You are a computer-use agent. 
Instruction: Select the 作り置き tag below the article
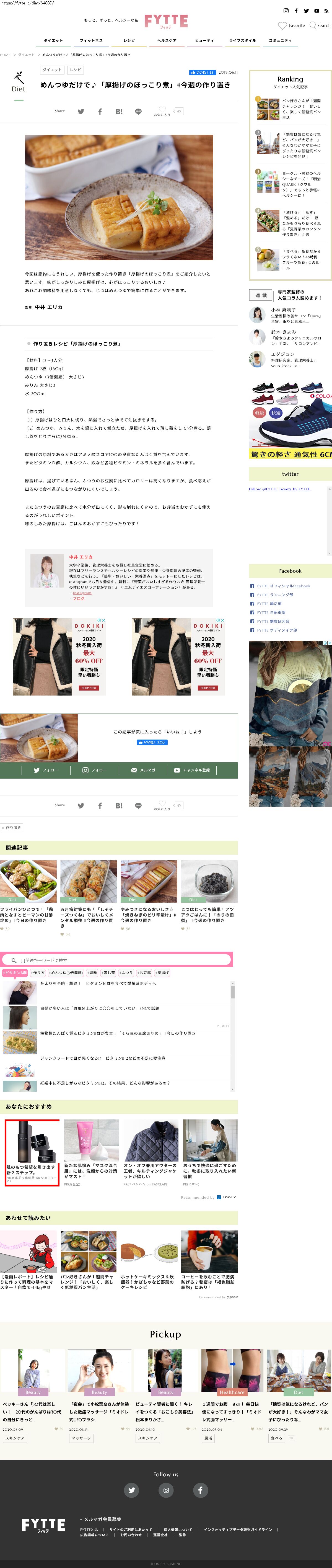[x=12, y=828]
